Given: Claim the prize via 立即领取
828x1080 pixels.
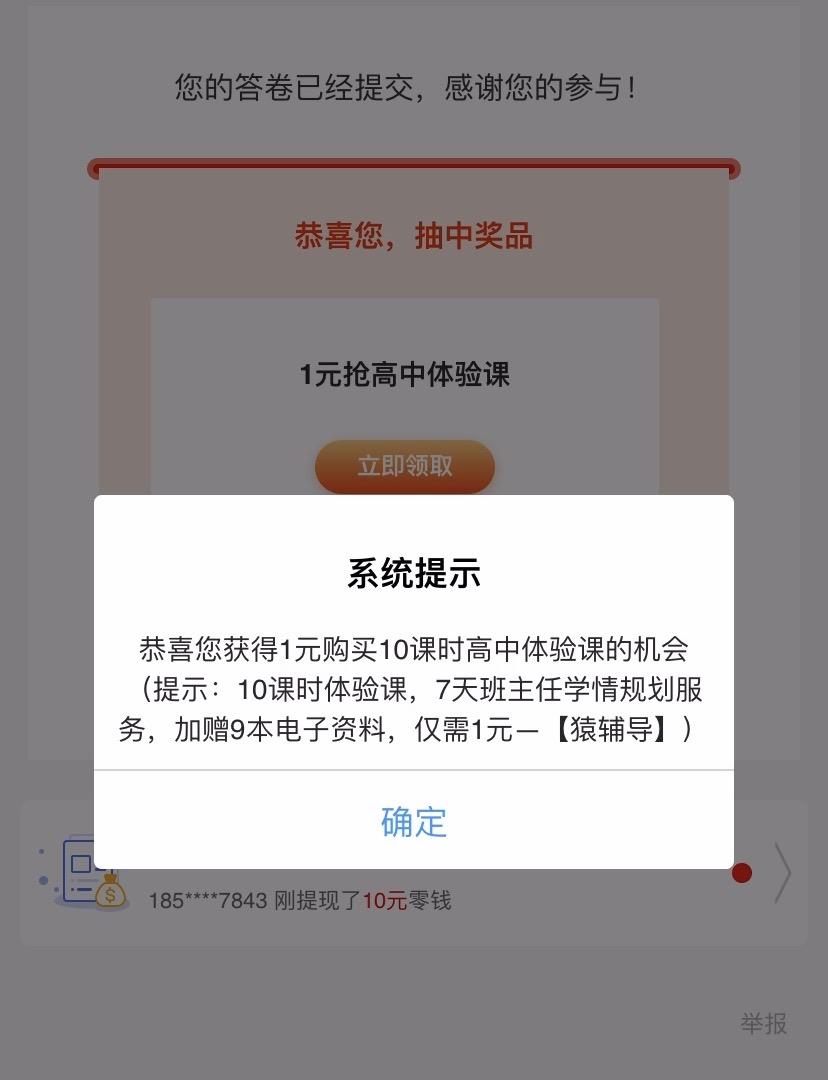Looking at the screenshot, I should [x=405, y=466].
